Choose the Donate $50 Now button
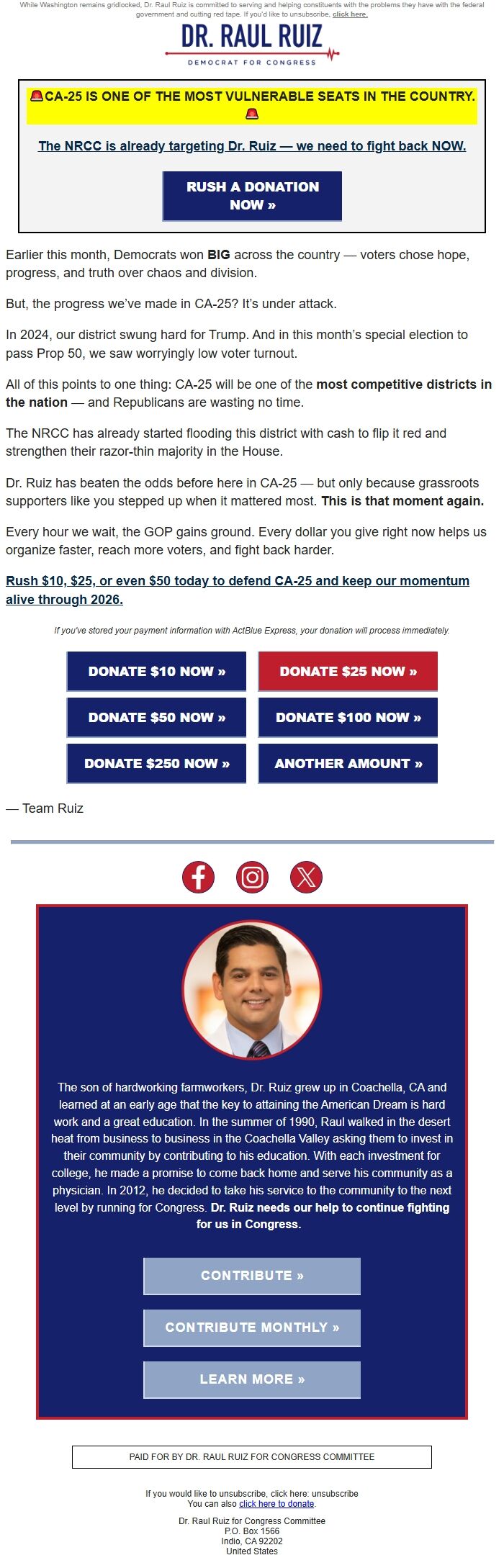Image resolution: width=504 pixels, height=1568 pixels. coord(156,718)
